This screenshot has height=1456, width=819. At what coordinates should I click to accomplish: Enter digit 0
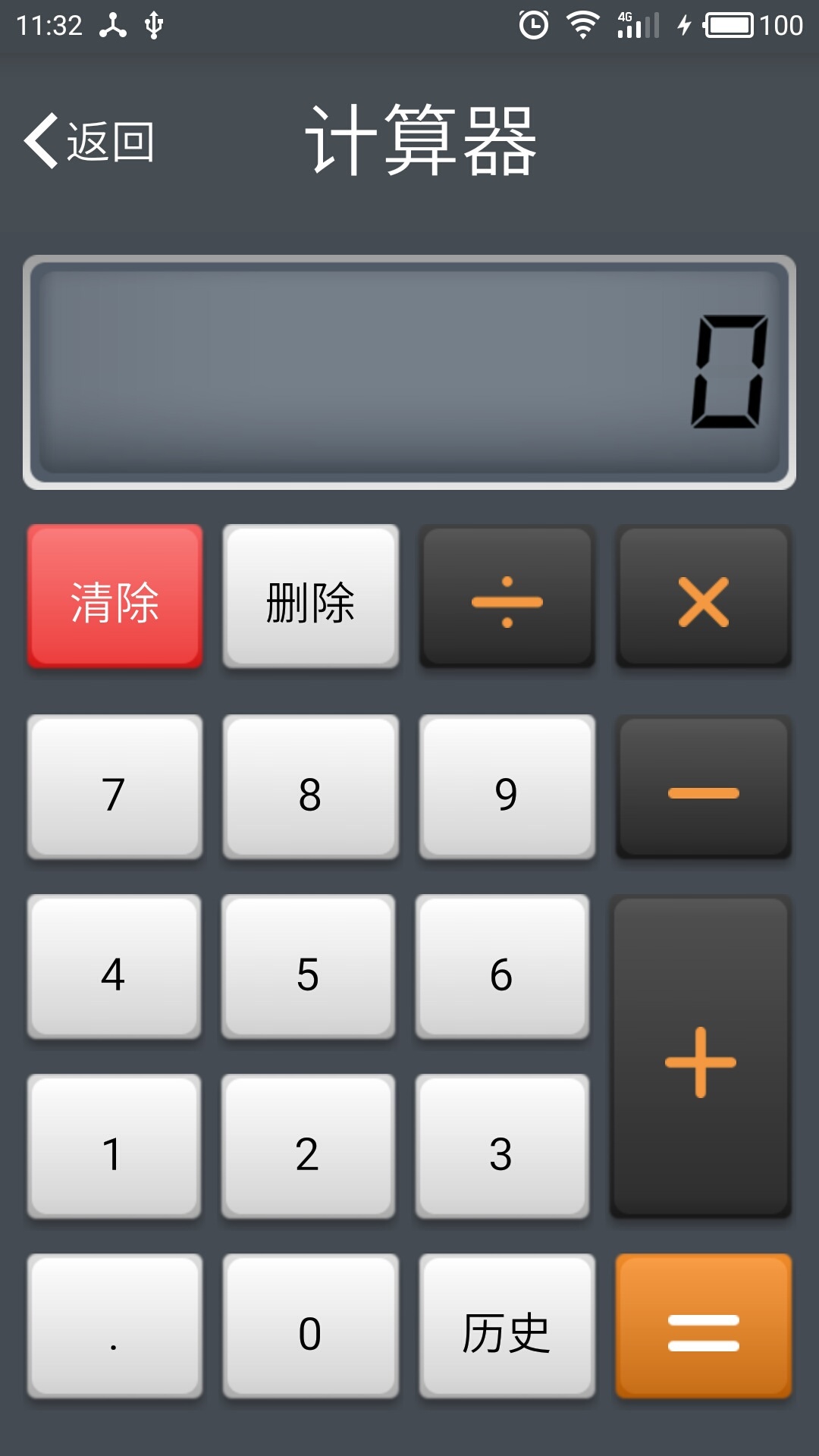point(310,1326)
